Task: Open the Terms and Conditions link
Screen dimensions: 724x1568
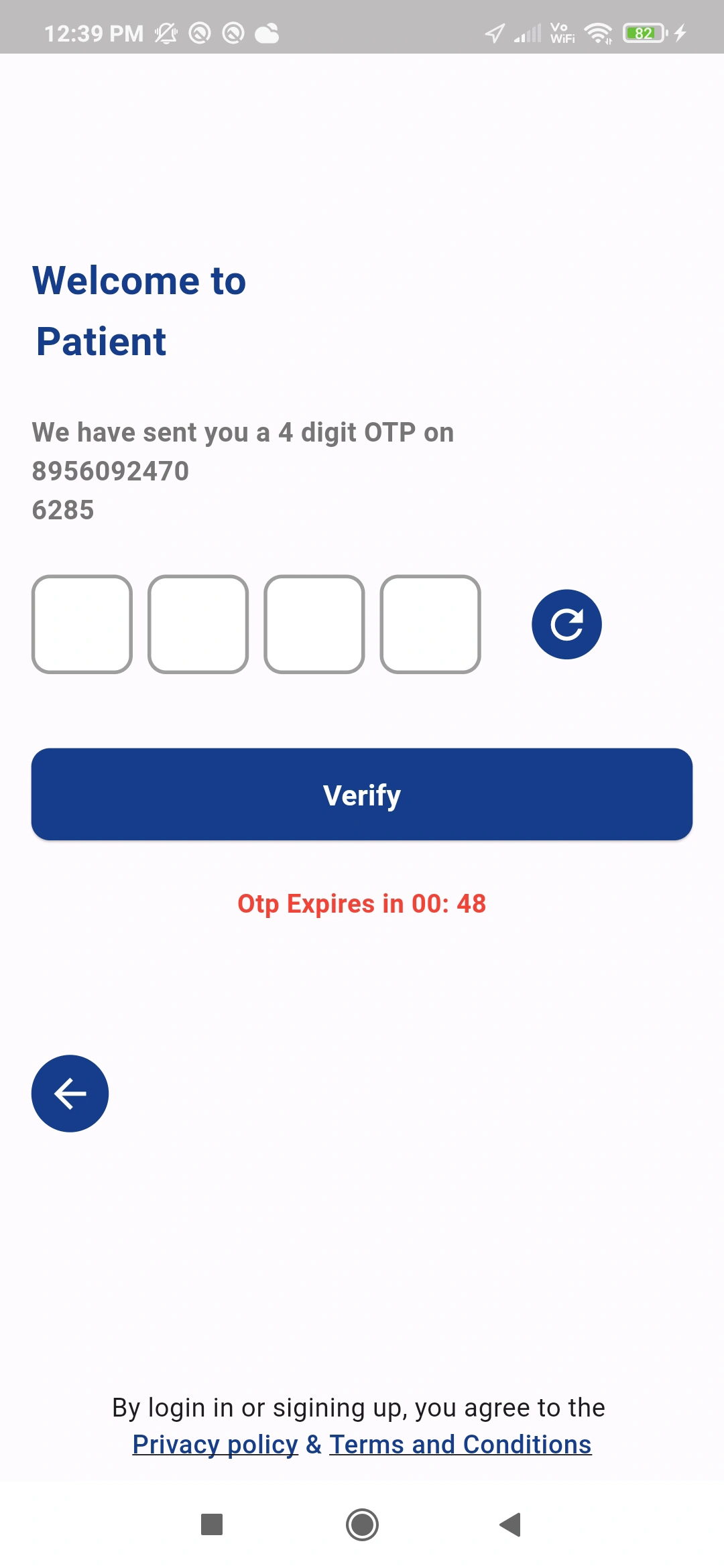Action: coord(460,1444)
